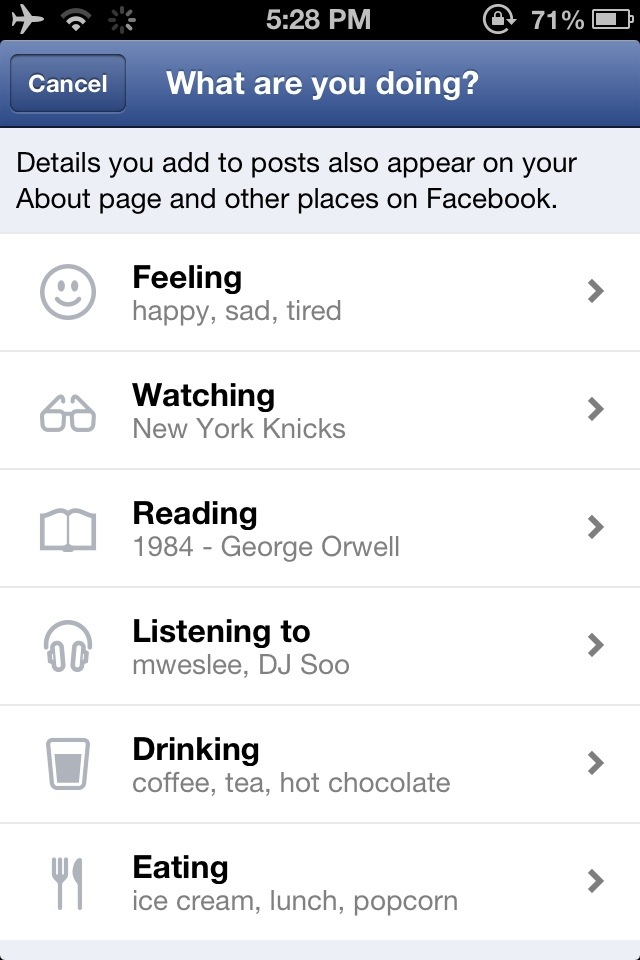This screenshot has width=640, height=960.
Task: Cancel the What are you doing screen
Action: pos(67,84)
